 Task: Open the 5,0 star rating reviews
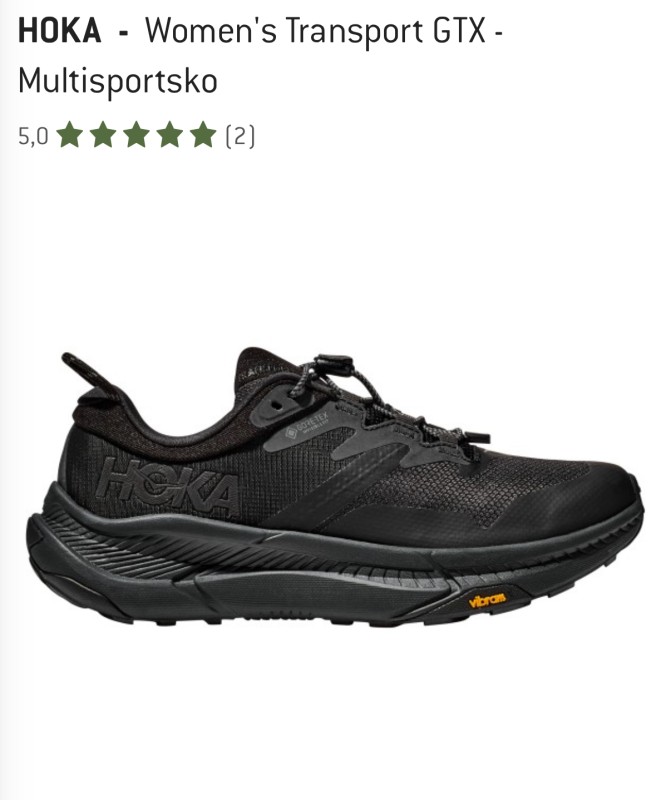(x=137, y=135)
